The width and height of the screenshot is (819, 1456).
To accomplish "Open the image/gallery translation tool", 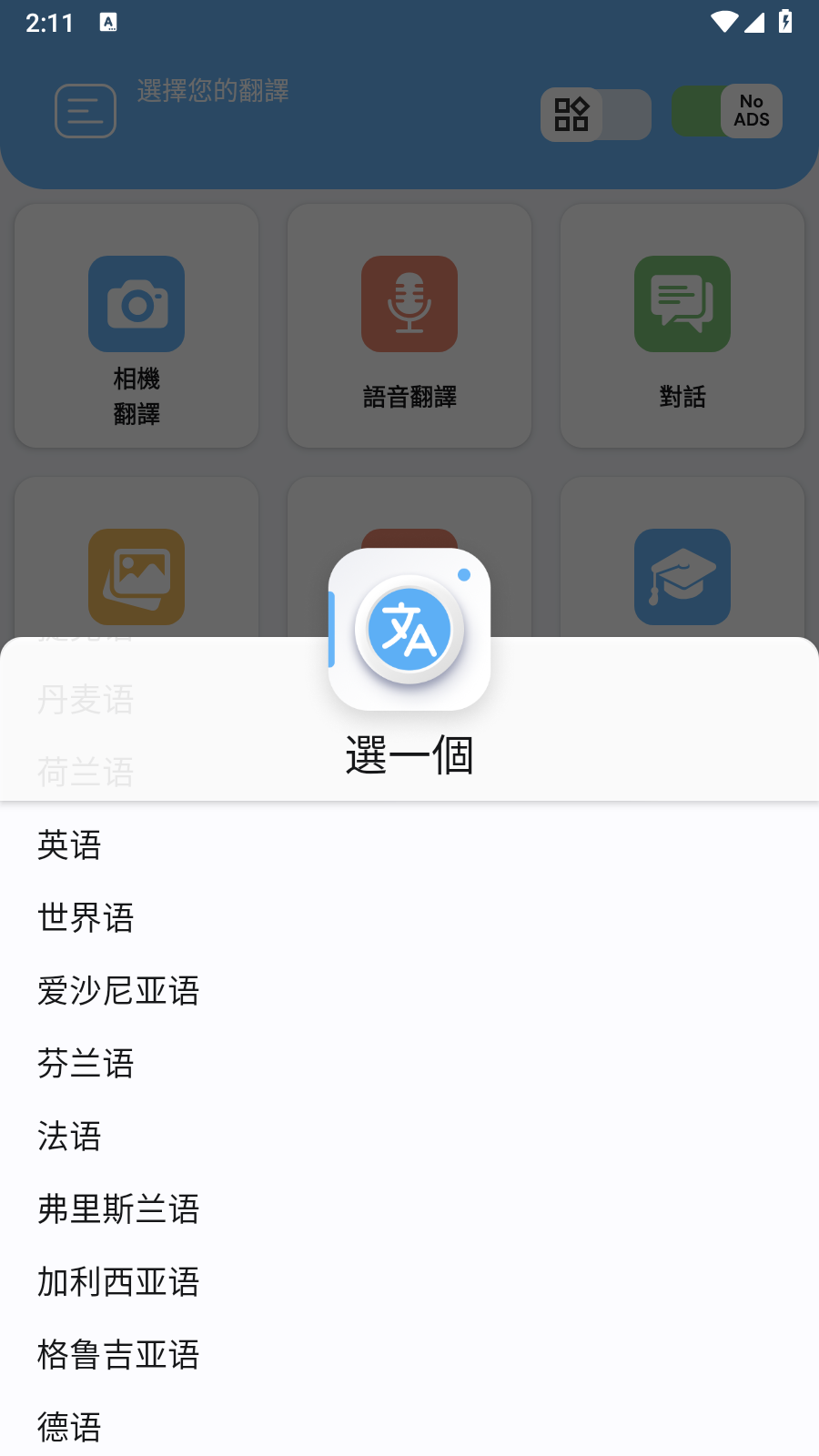I will 136,577.
